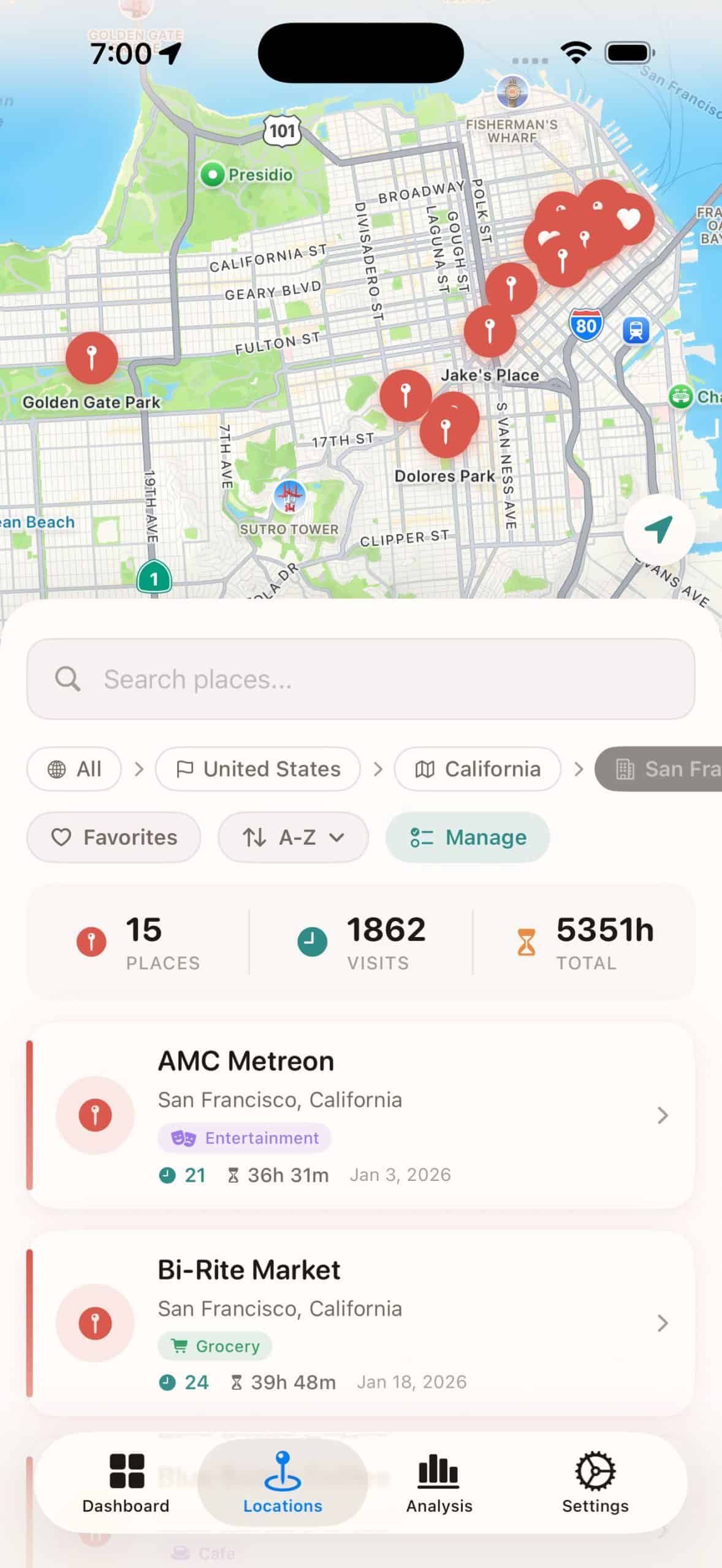Viewport: 722px width, 1568px height.
Task: Click the Search places input field
Action: point(361,679)
